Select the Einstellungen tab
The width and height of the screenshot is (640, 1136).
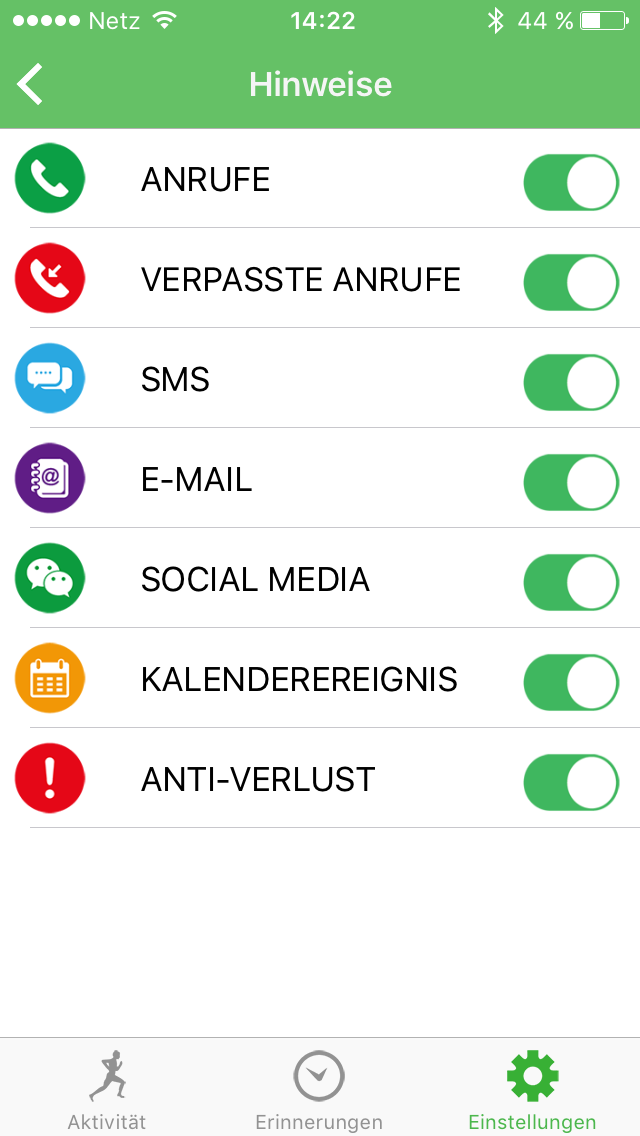pyautogui.click(x=532, y=1089)
